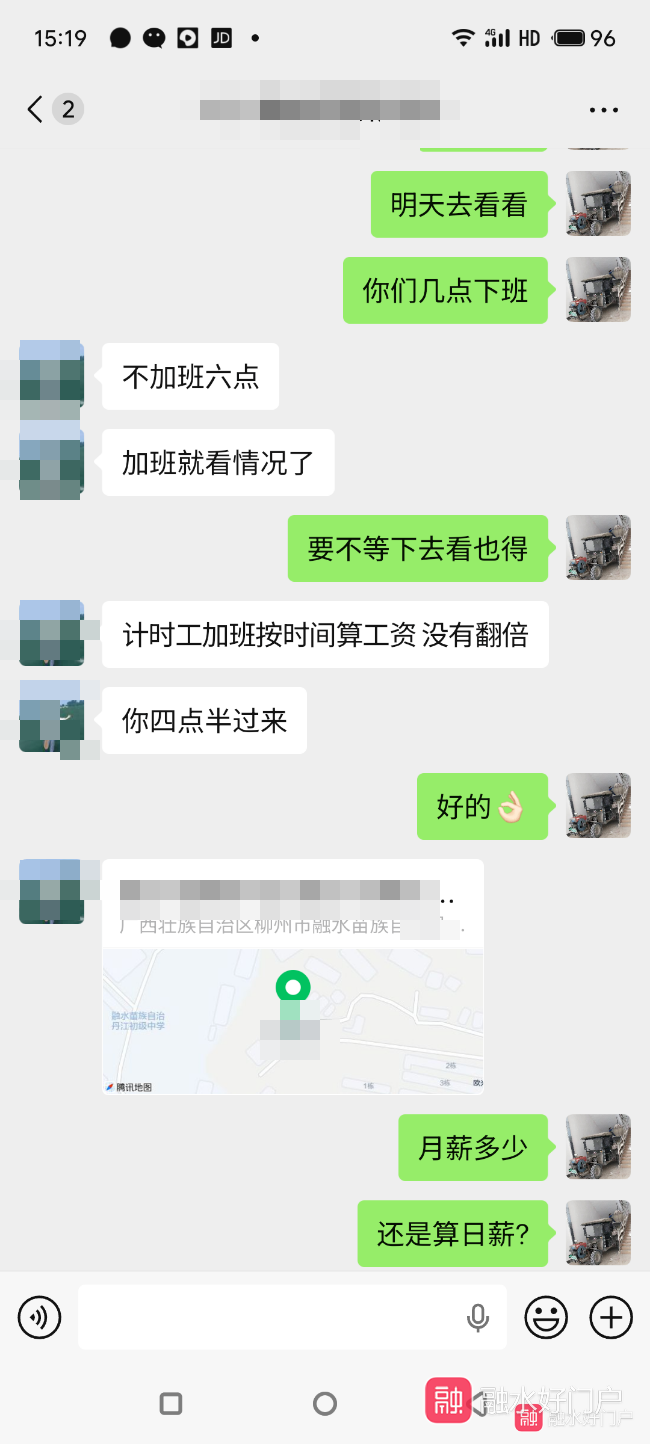Viewport: 650px width, 1444px height.
Task: View avatar beside "明天去看看" message
Action: 598,204
